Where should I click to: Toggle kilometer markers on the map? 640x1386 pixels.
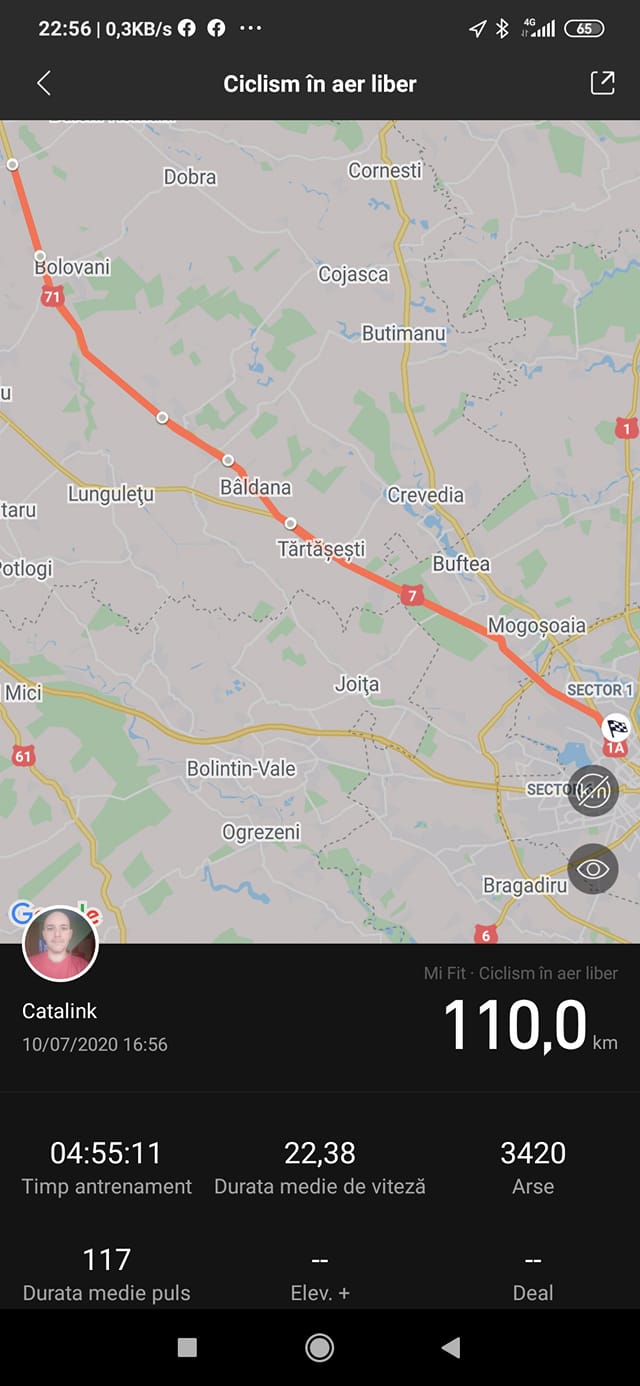pos(593,791)
